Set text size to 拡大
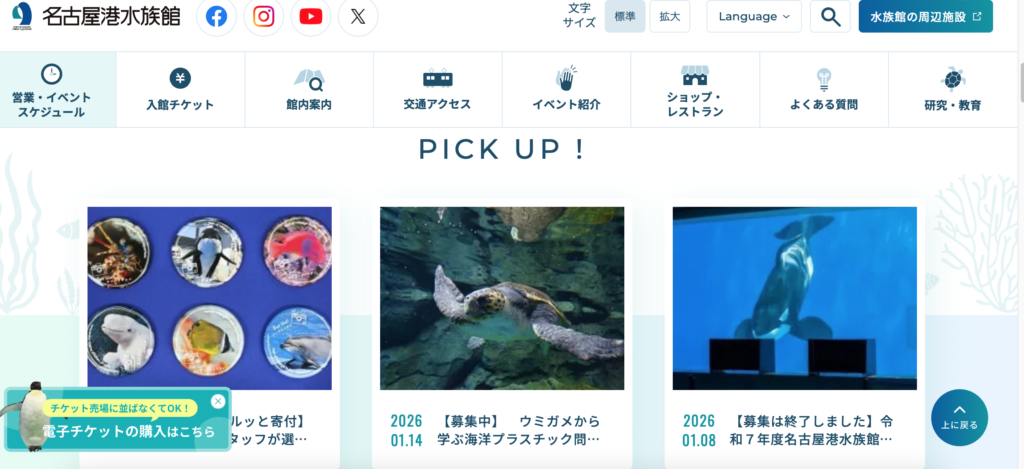 (669, 16)
